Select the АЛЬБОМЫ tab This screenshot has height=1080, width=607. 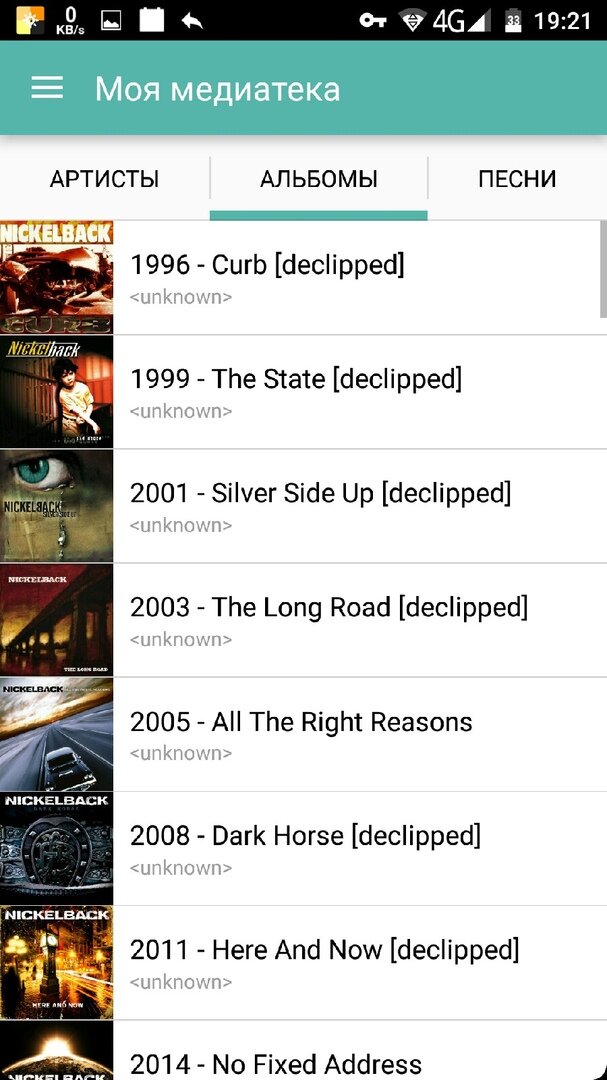(318, 180)
